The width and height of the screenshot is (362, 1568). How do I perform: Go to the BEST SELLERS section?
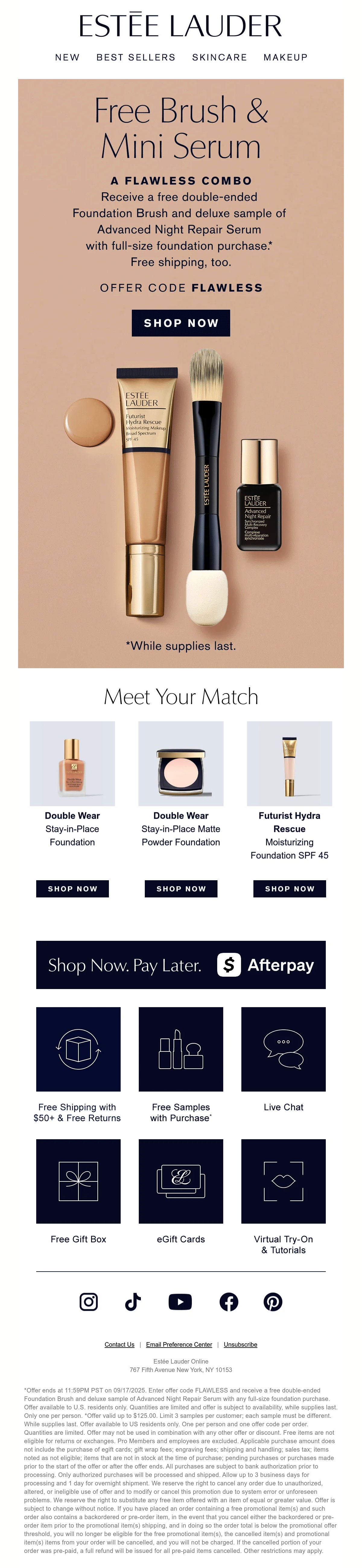pyautogui.click(x=136, y=57)
